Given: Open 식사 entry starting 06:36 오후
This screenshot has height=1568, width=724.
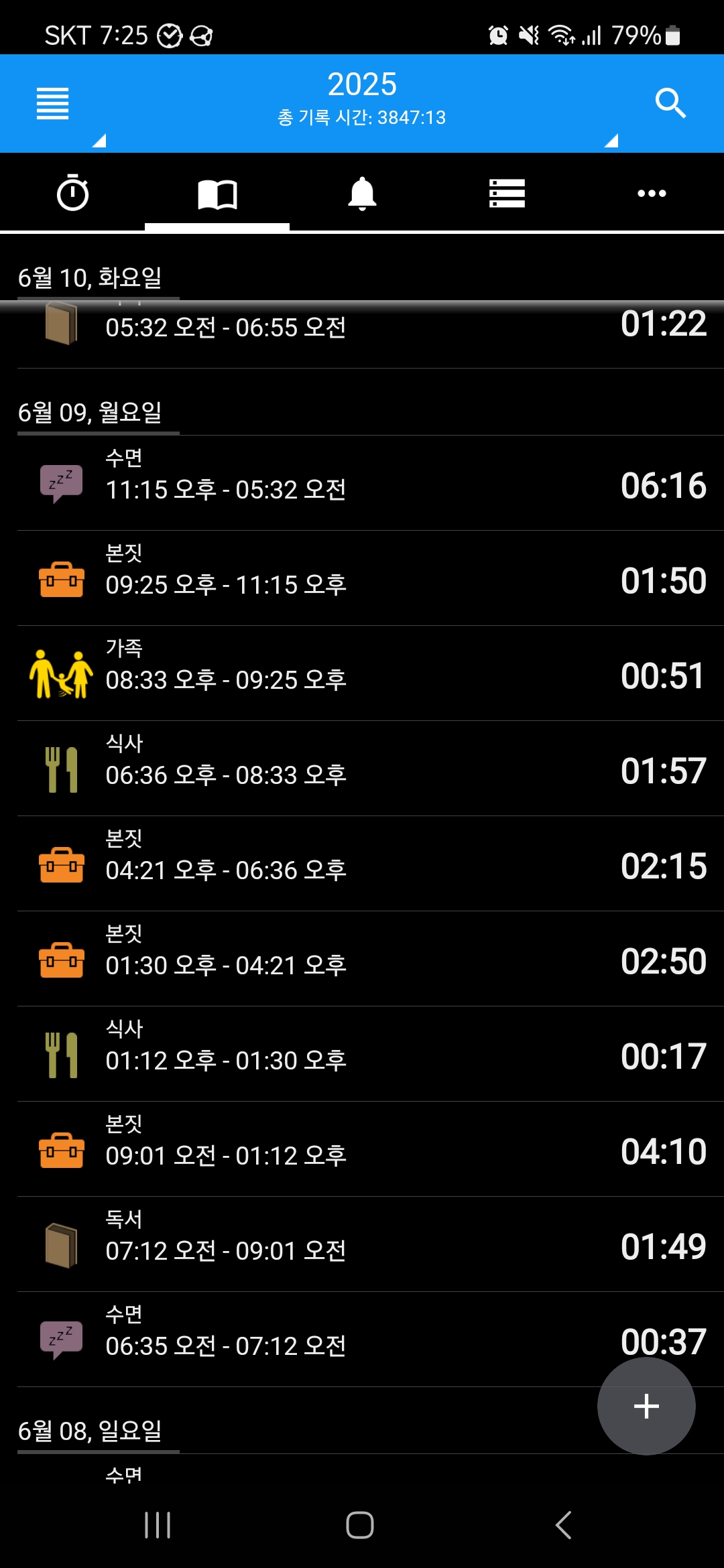Looking at the screenshot, I should [362, 769].
